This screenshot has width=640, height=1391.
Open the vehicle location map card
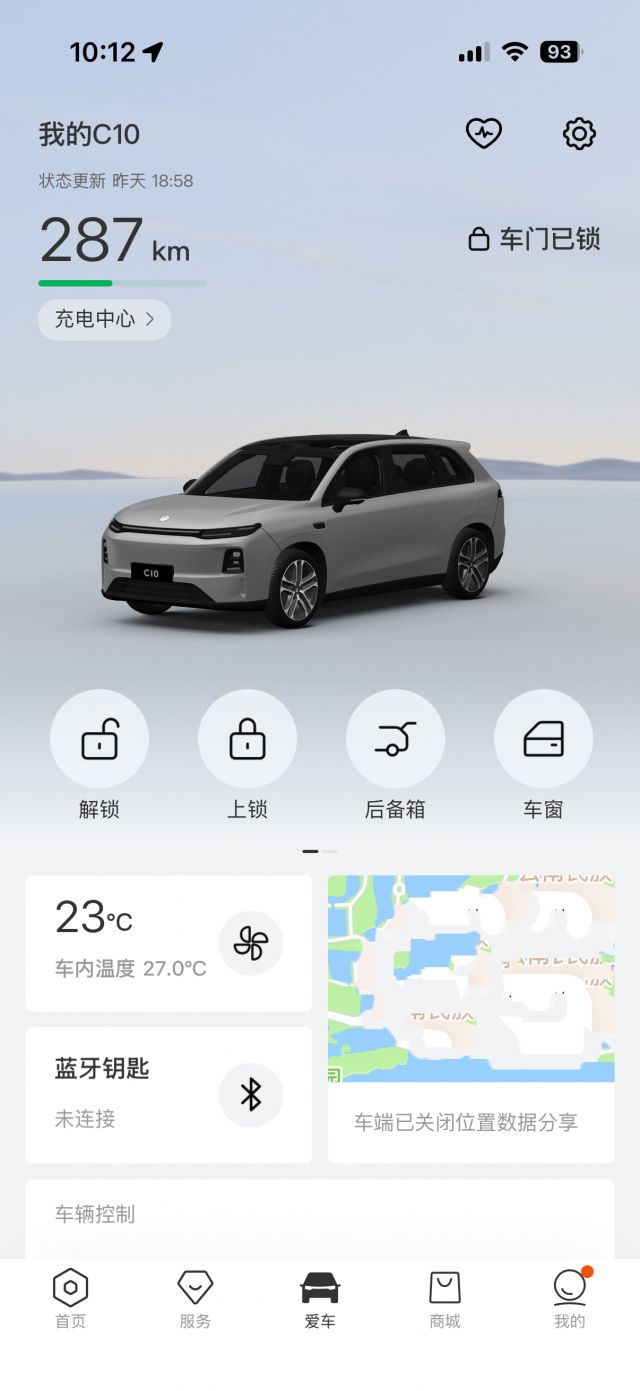[x=471, y=1019]
